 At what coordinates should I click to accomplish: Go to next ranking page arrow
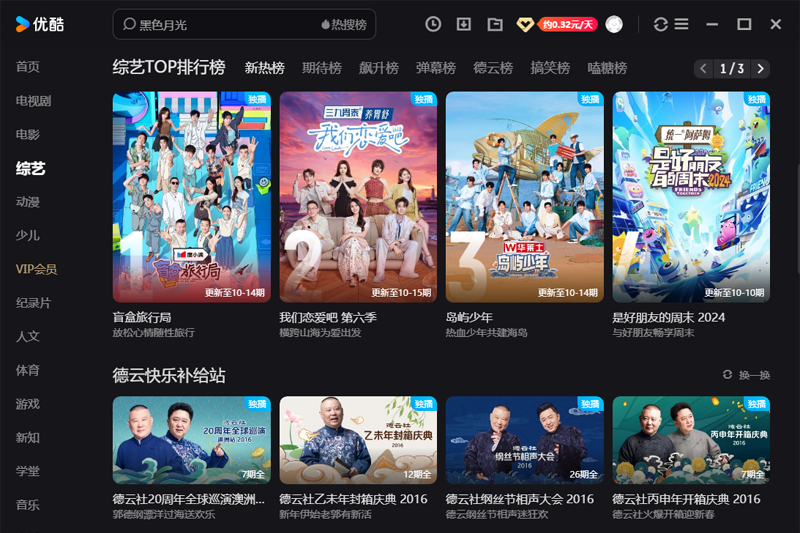pos(761,68)
